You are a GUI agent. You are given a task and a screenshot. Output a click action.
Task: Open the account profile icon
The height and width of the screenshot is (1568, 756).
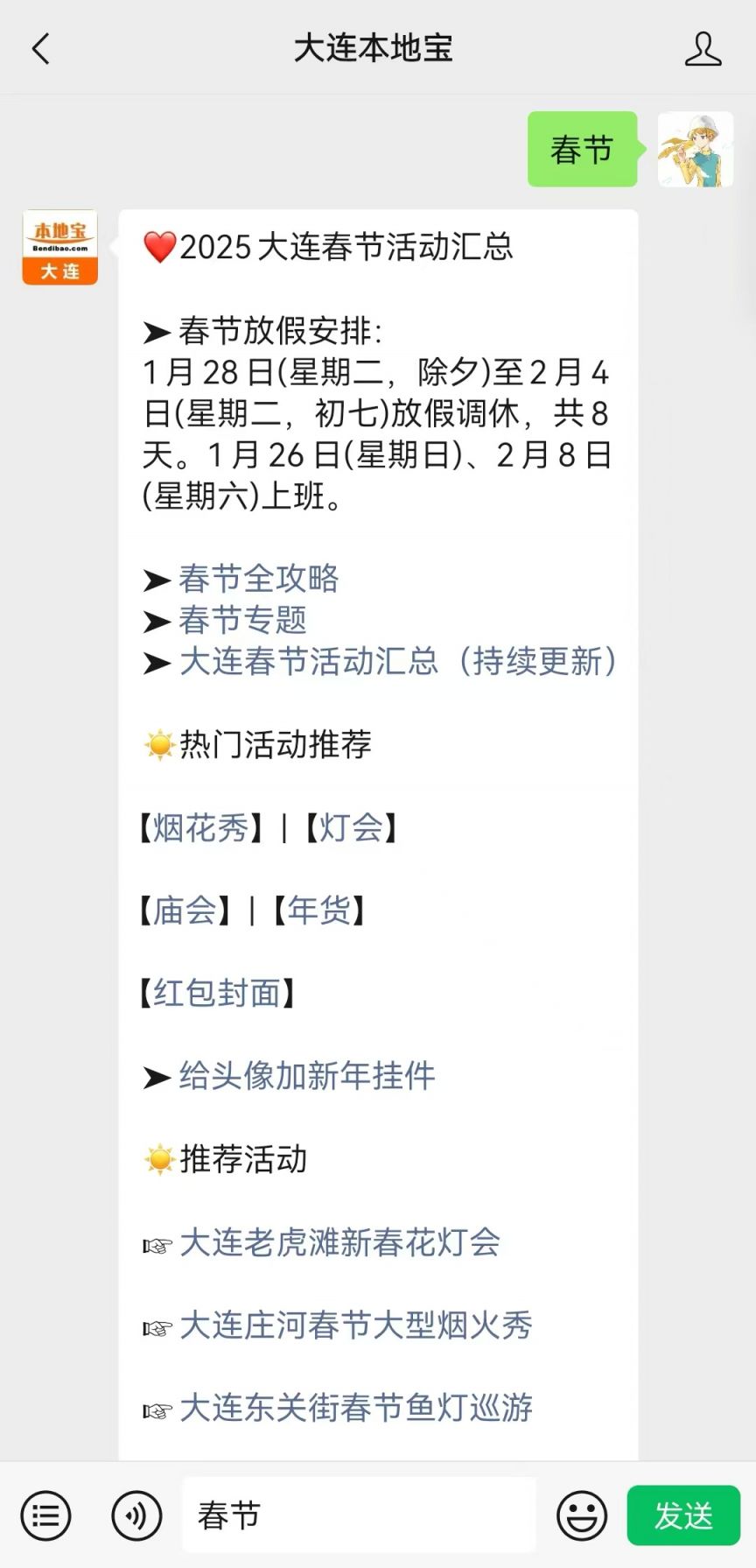click(x=703, y=49)
